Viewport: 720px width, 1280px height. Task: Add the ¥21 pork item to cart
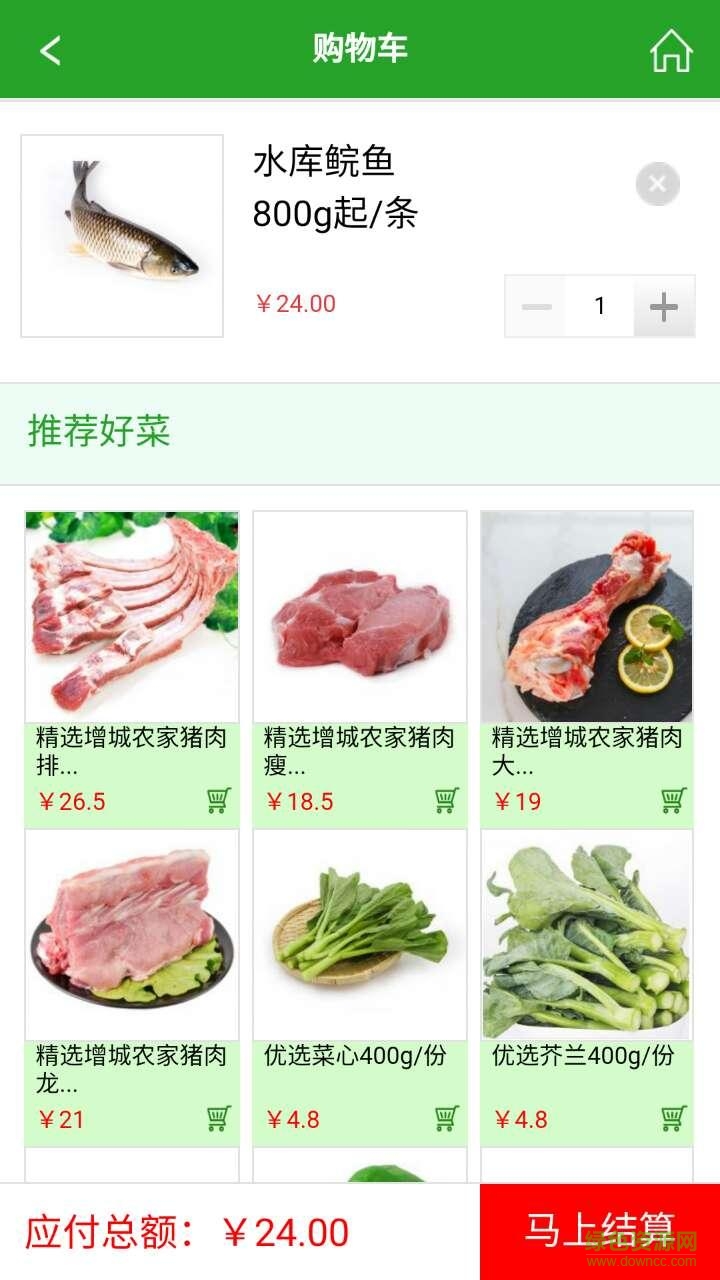(218, 1118)
